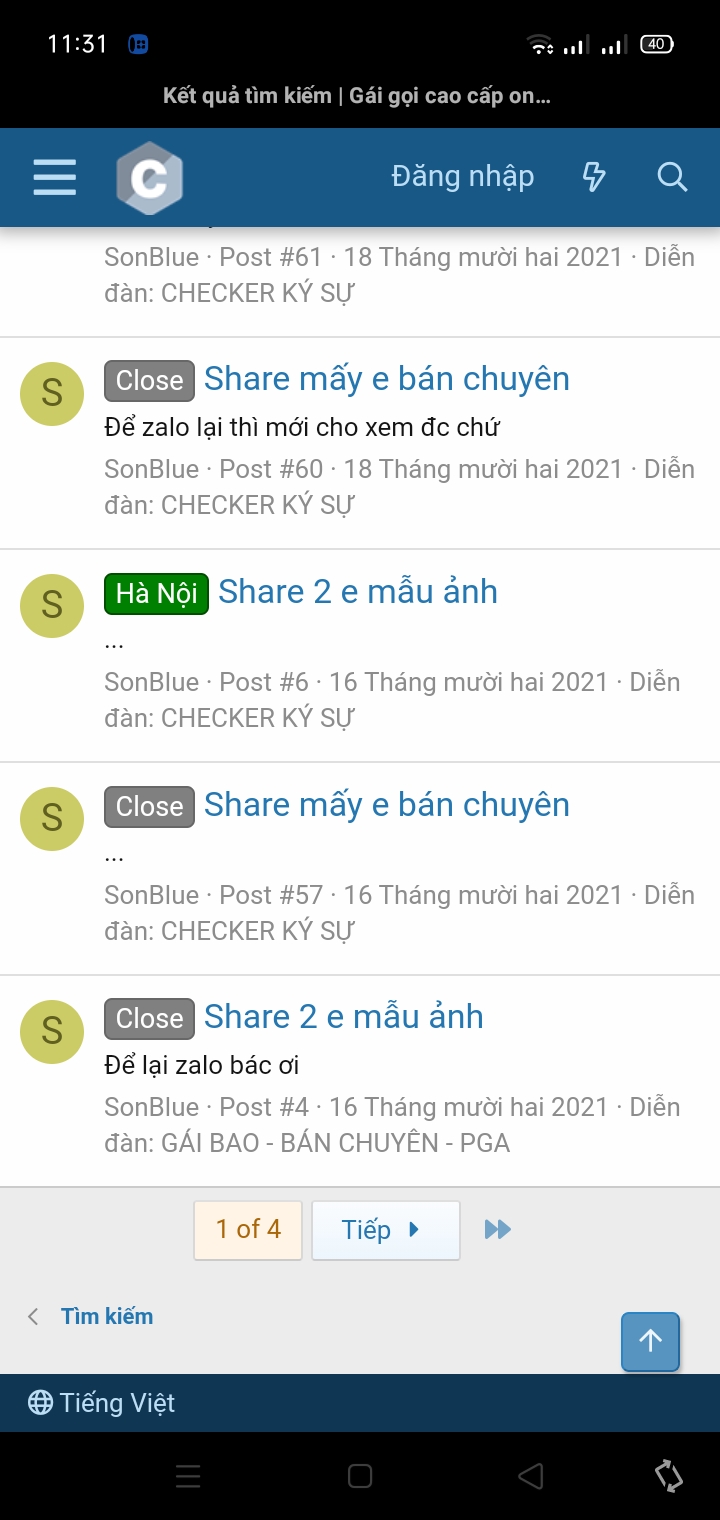Jump to the last results page

(x=497, y=1229)
